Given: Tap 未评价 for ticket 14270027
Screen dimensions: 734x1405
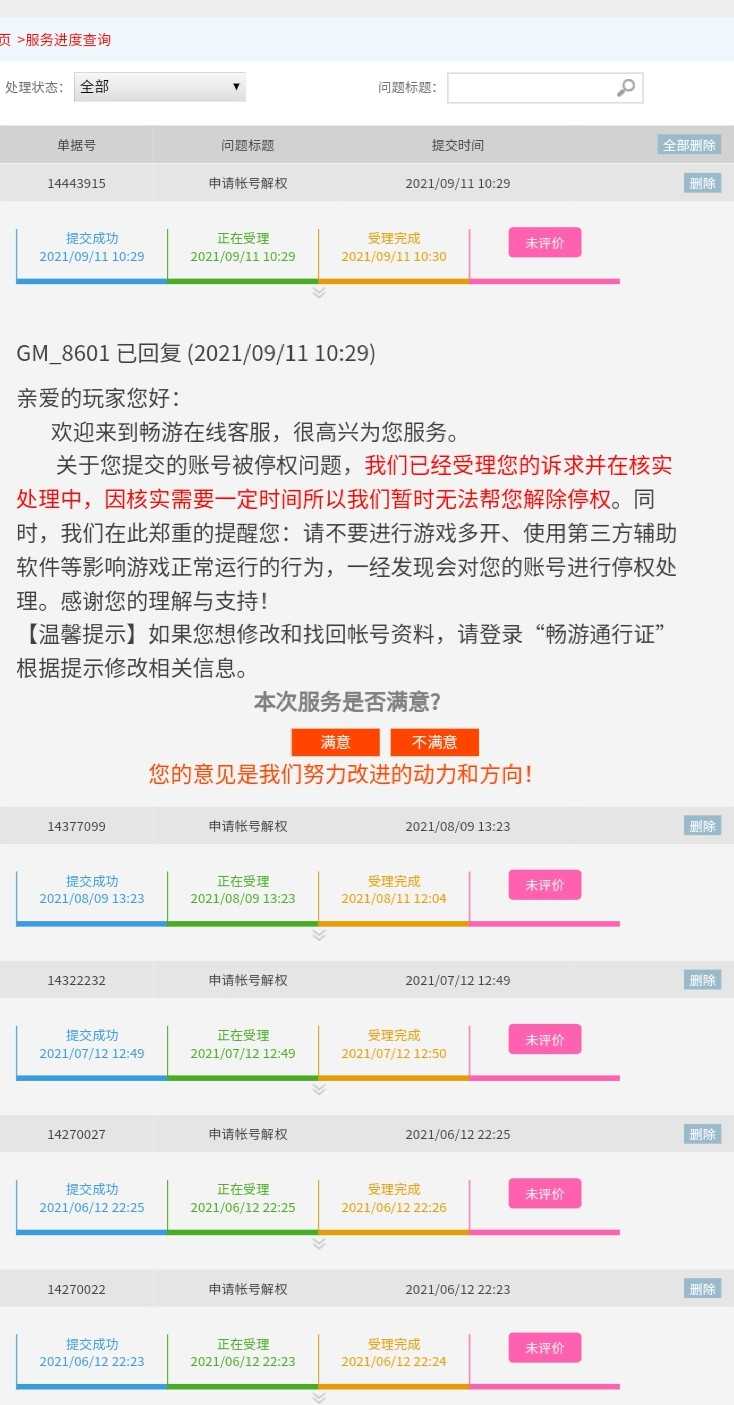Looking at the screenshot, I should pos(544,1194).
